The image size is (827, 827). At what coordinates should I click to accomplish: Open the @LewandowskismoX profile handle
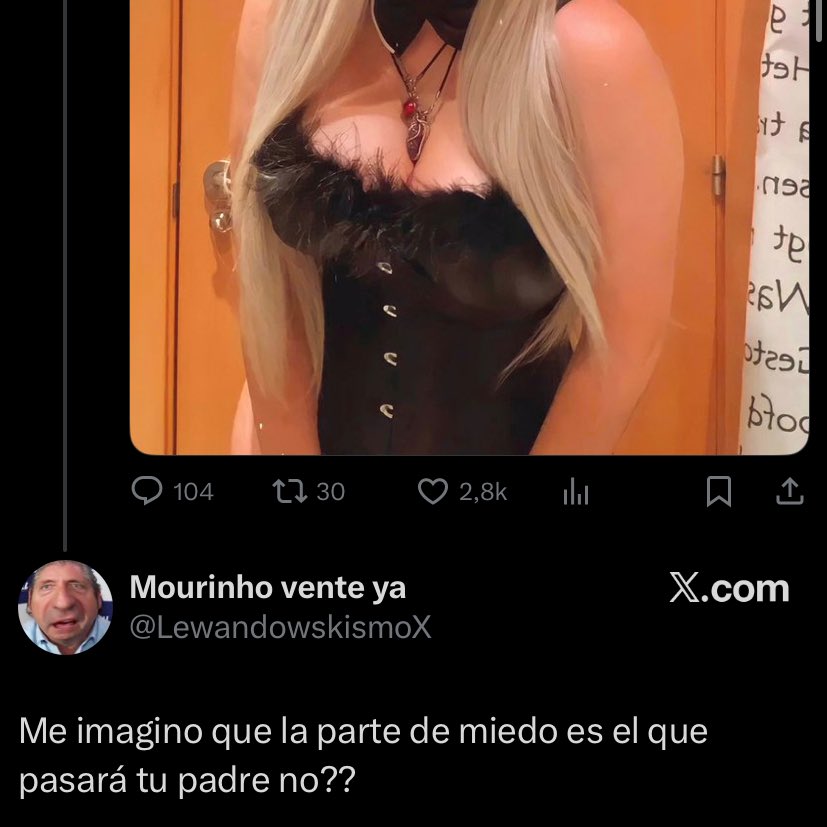click(x=281, y=626)
